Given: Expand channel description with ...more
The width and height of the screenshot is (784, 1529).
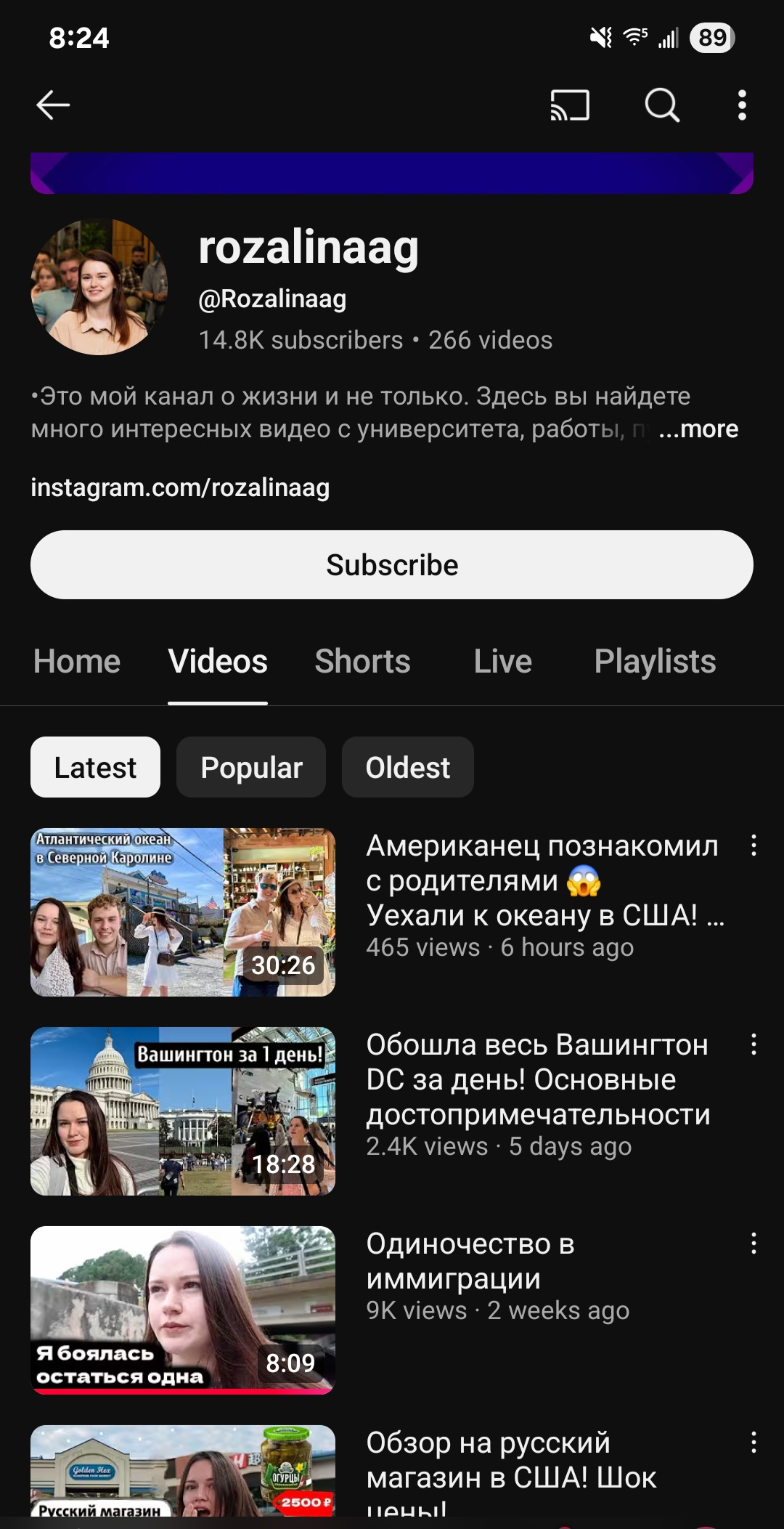Looking at the screenshot, I should [698, 429].
